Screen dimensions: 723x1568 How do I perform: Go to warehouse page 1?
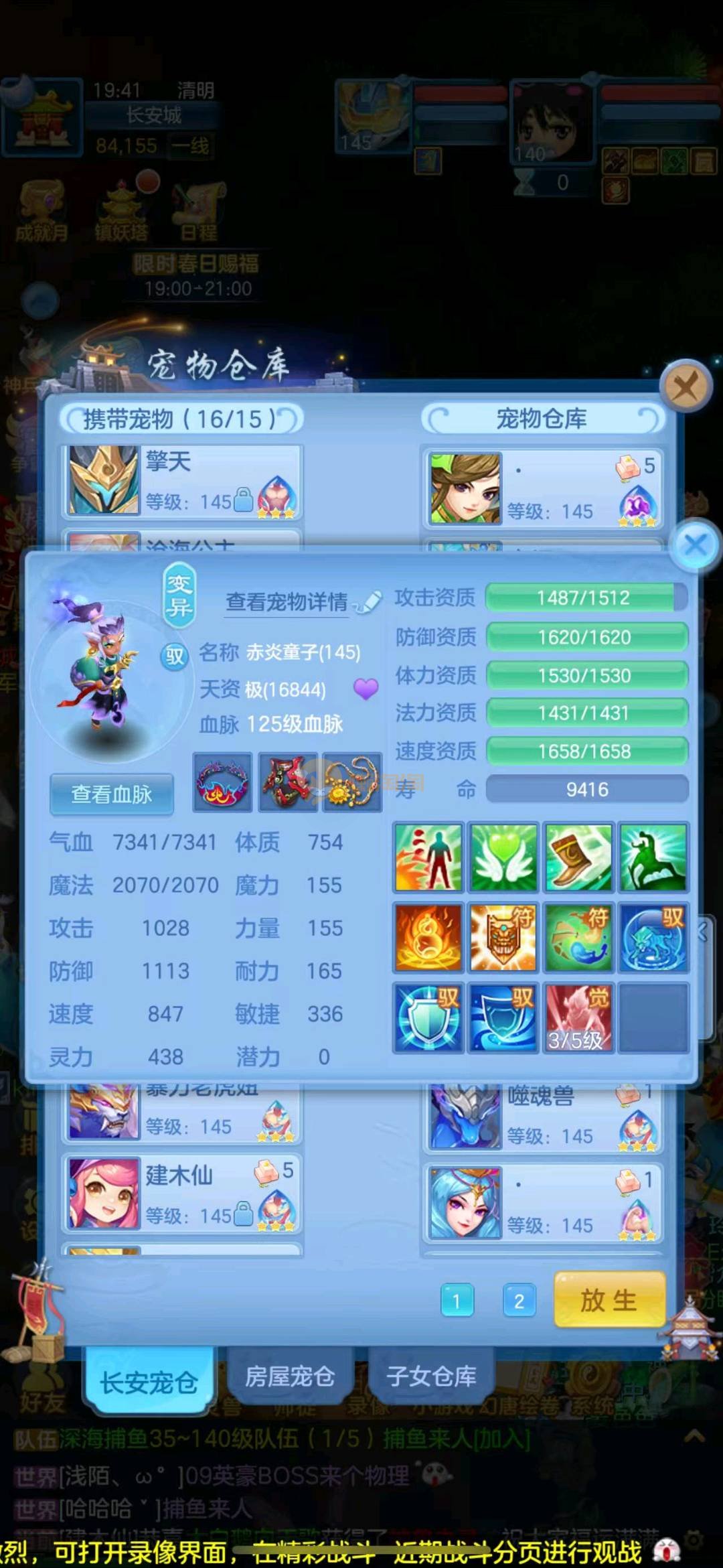point(457,1301)
